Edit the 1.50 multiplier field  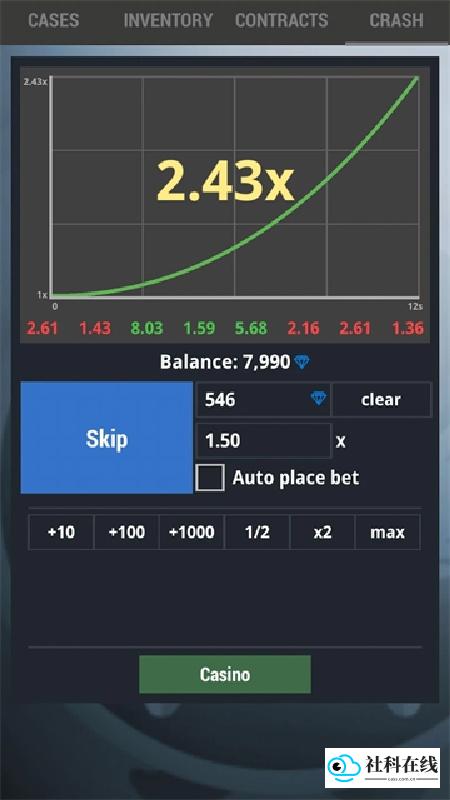pos(264,440)
